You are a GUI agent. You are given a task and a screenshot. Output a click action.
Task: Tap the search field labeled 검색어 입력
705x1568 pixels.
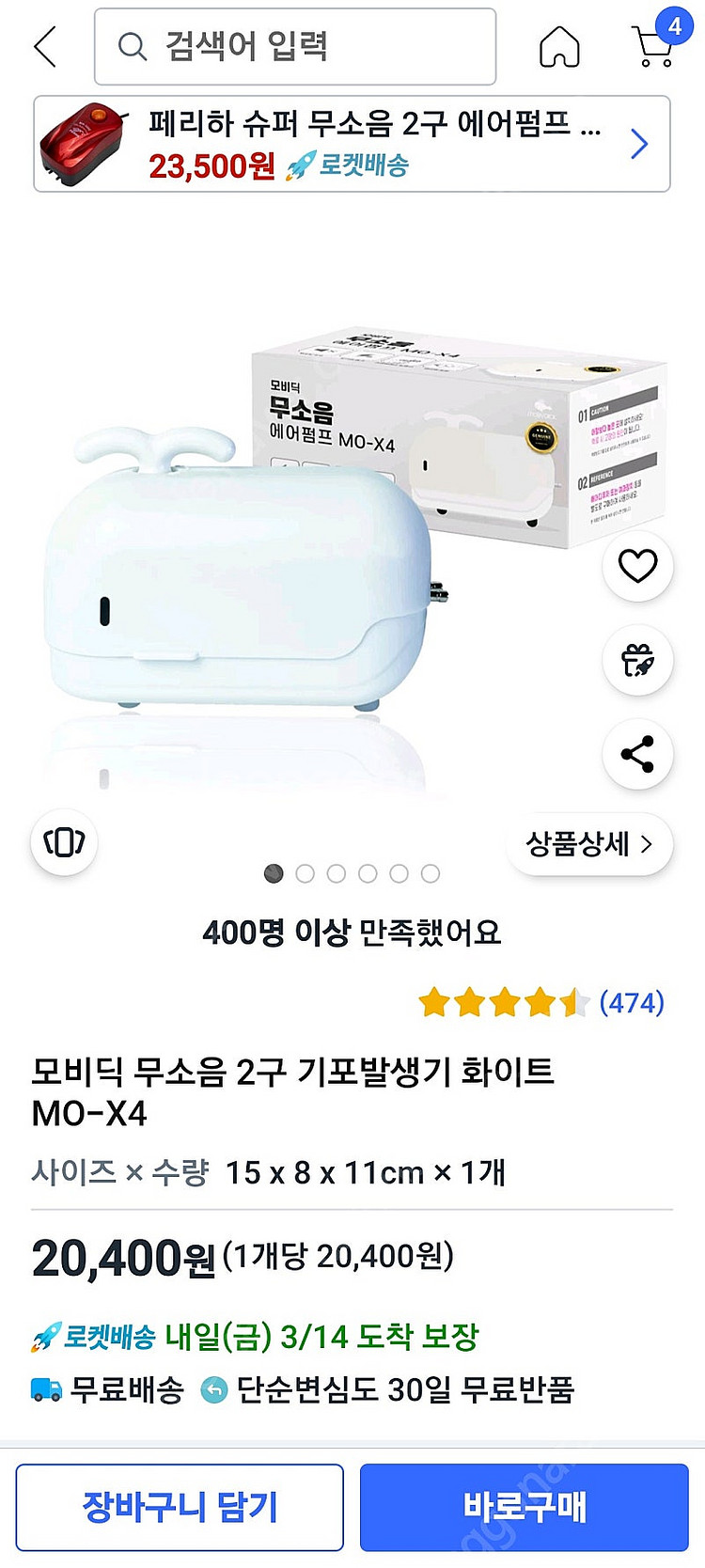click(295, 46)
